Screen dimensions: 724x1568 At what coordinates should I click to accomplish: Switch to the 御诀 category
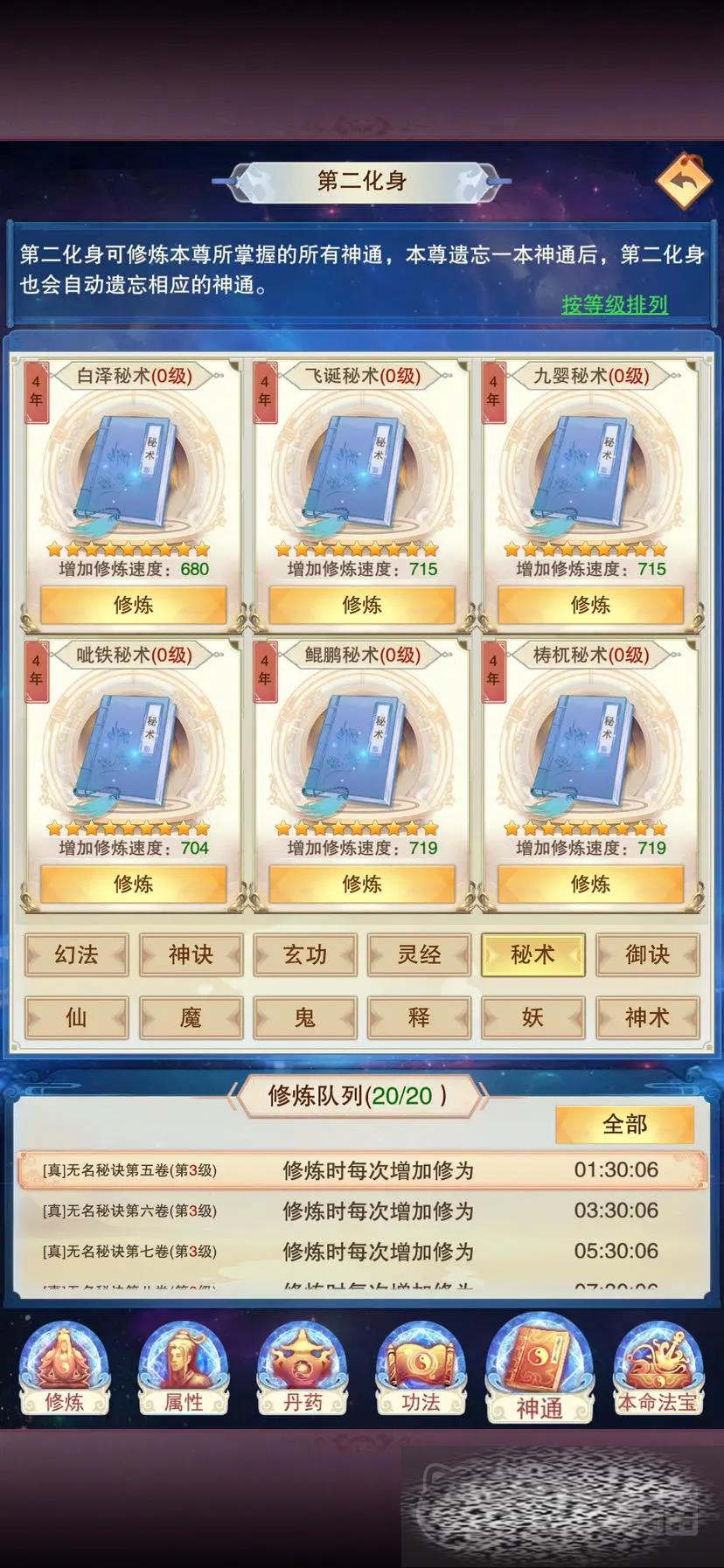[647, 954]
